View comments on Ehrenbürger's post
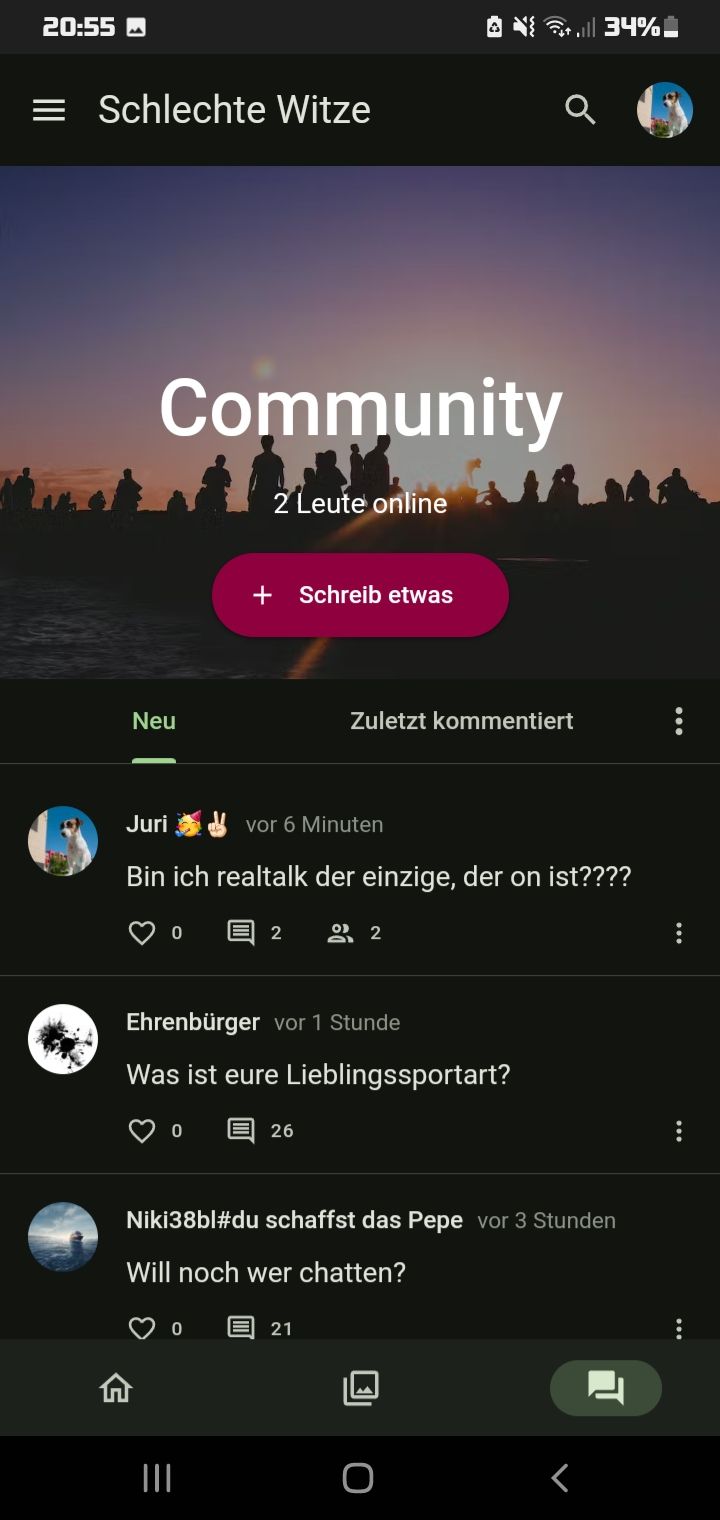This screenshot has height=1520, width=720. (x=241, y=1131)
